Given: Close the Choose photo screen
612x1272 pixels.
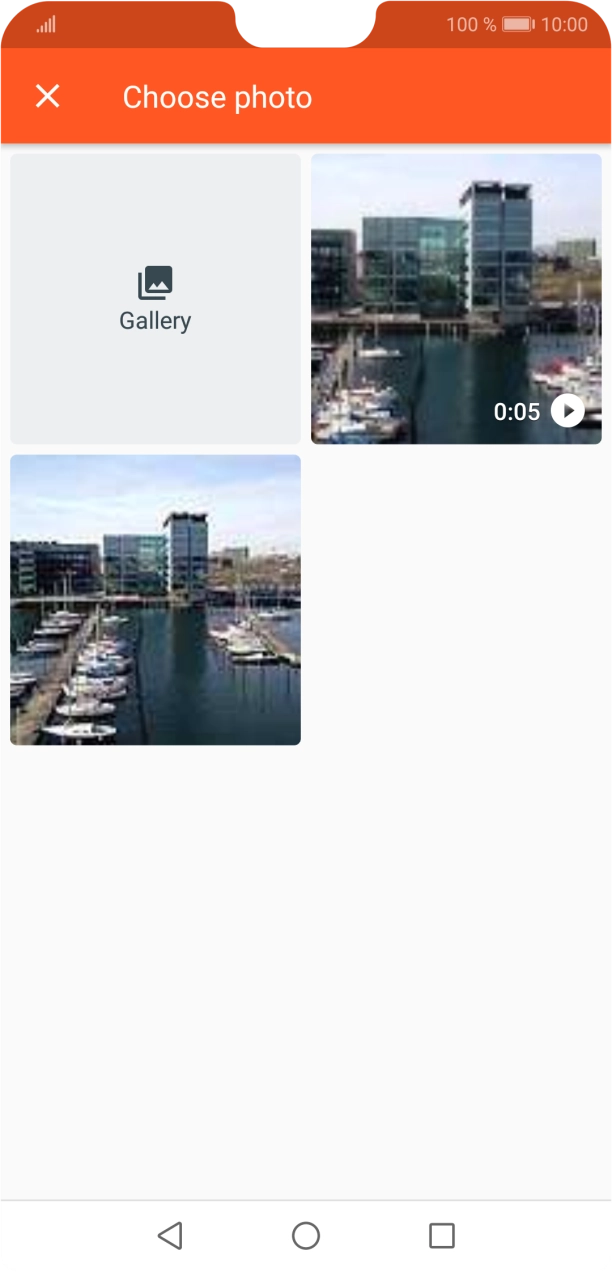Looking at the screenshot, I should (x=47, y=96).
